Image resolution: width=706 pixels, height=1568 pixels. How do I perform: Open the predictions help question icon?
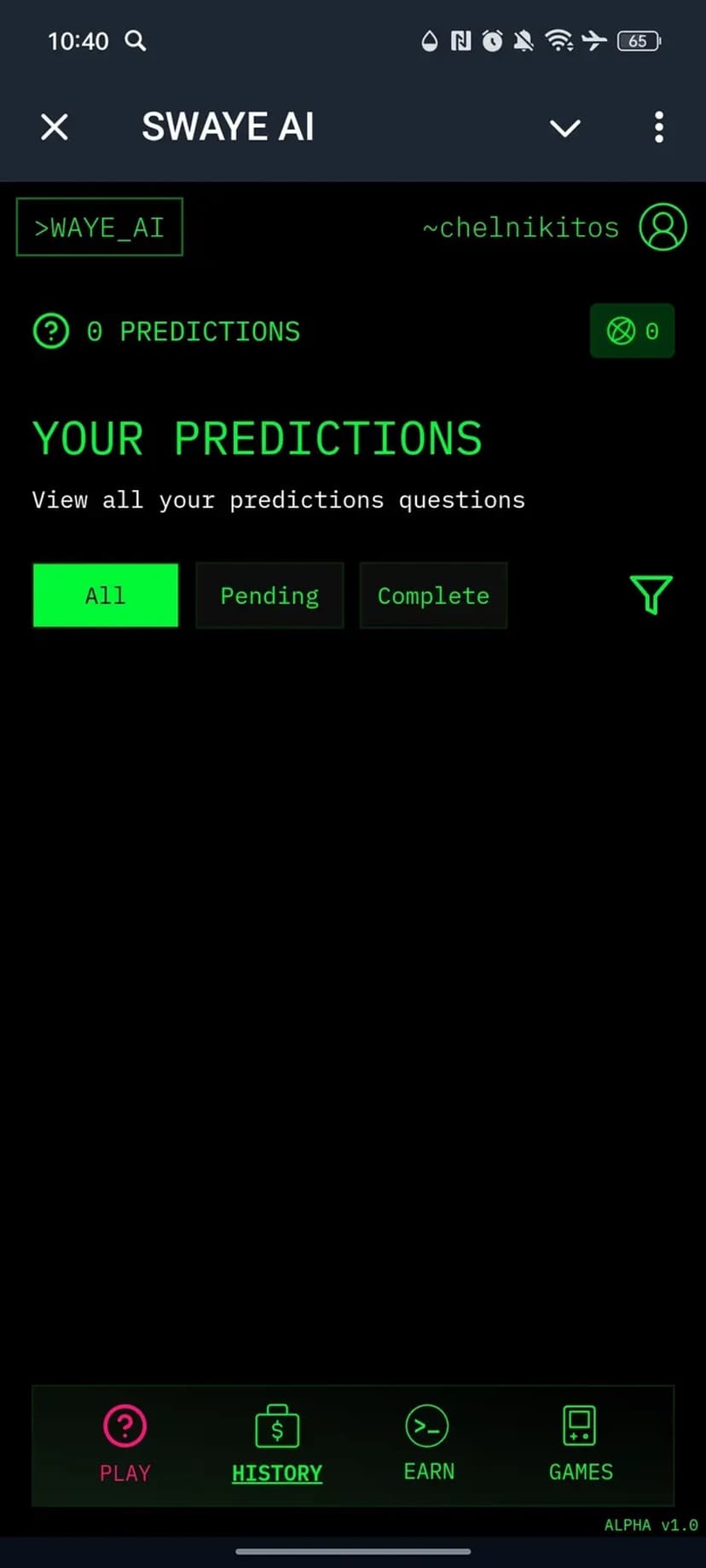(51, 331)
